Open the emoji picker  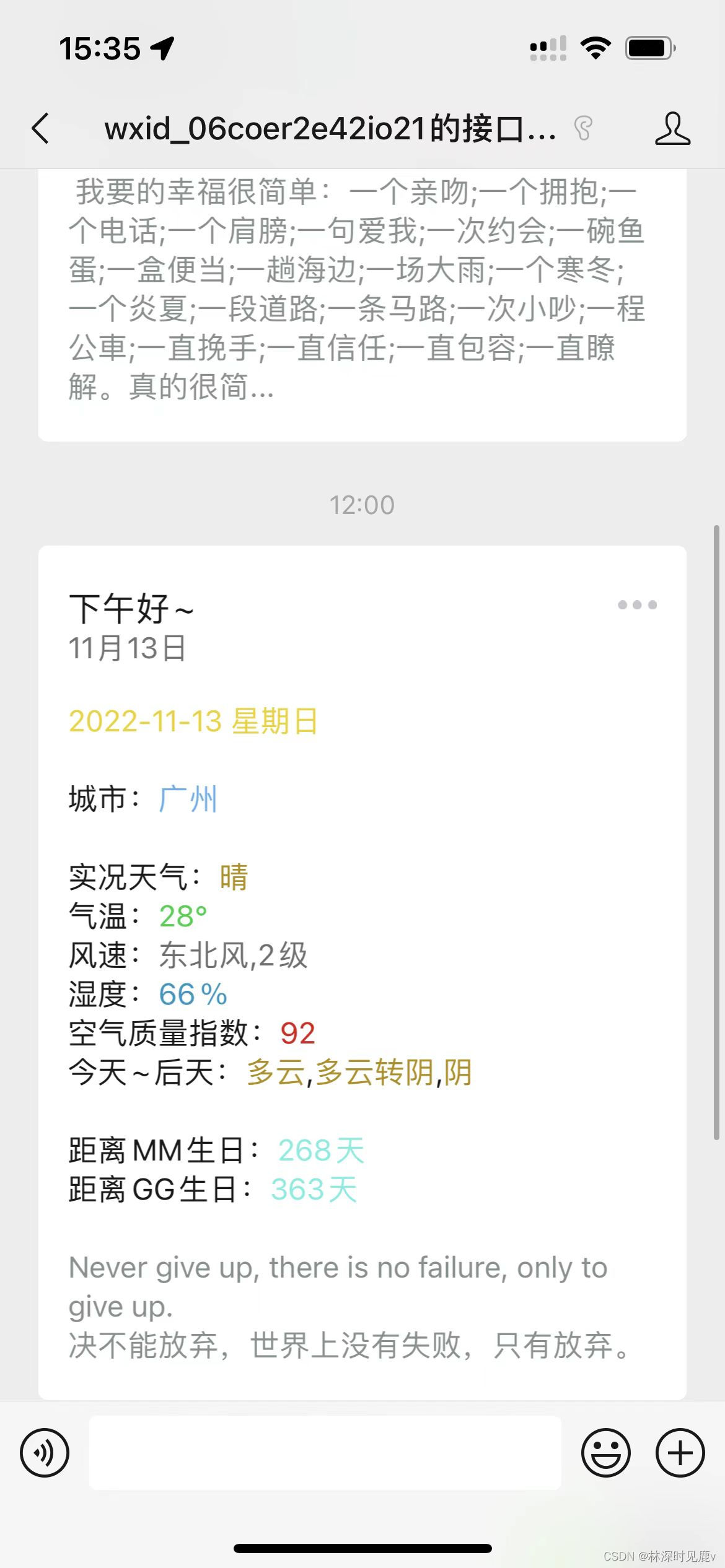(x=605, y=1452)
